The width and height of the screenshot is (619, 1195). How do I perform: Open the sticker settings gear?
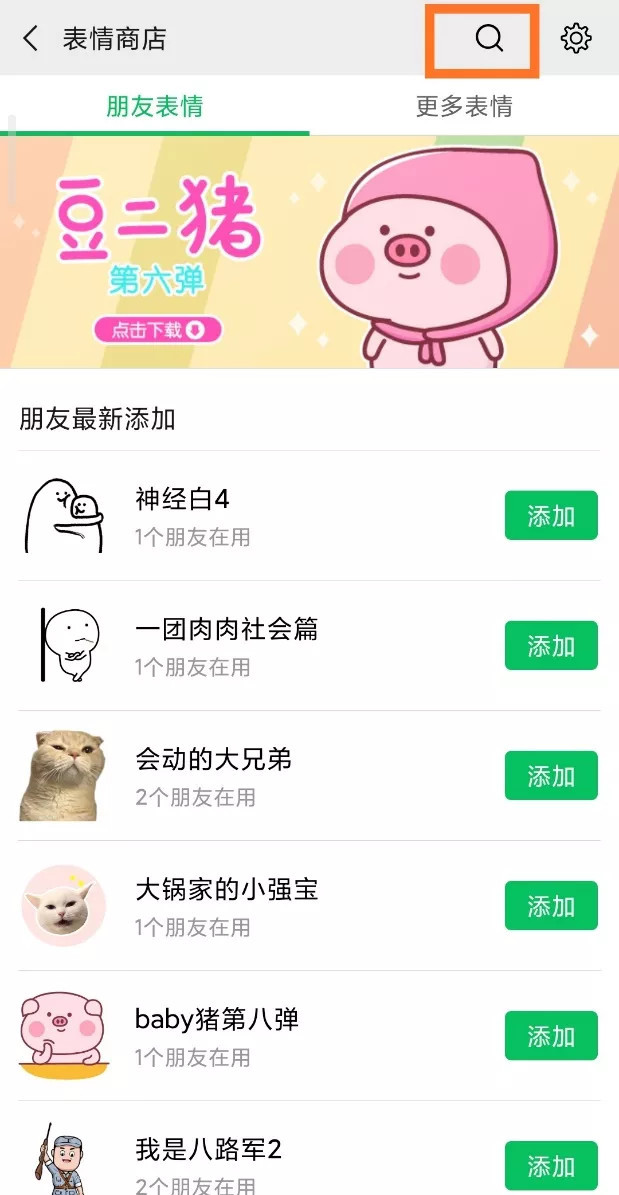point(576,39)
